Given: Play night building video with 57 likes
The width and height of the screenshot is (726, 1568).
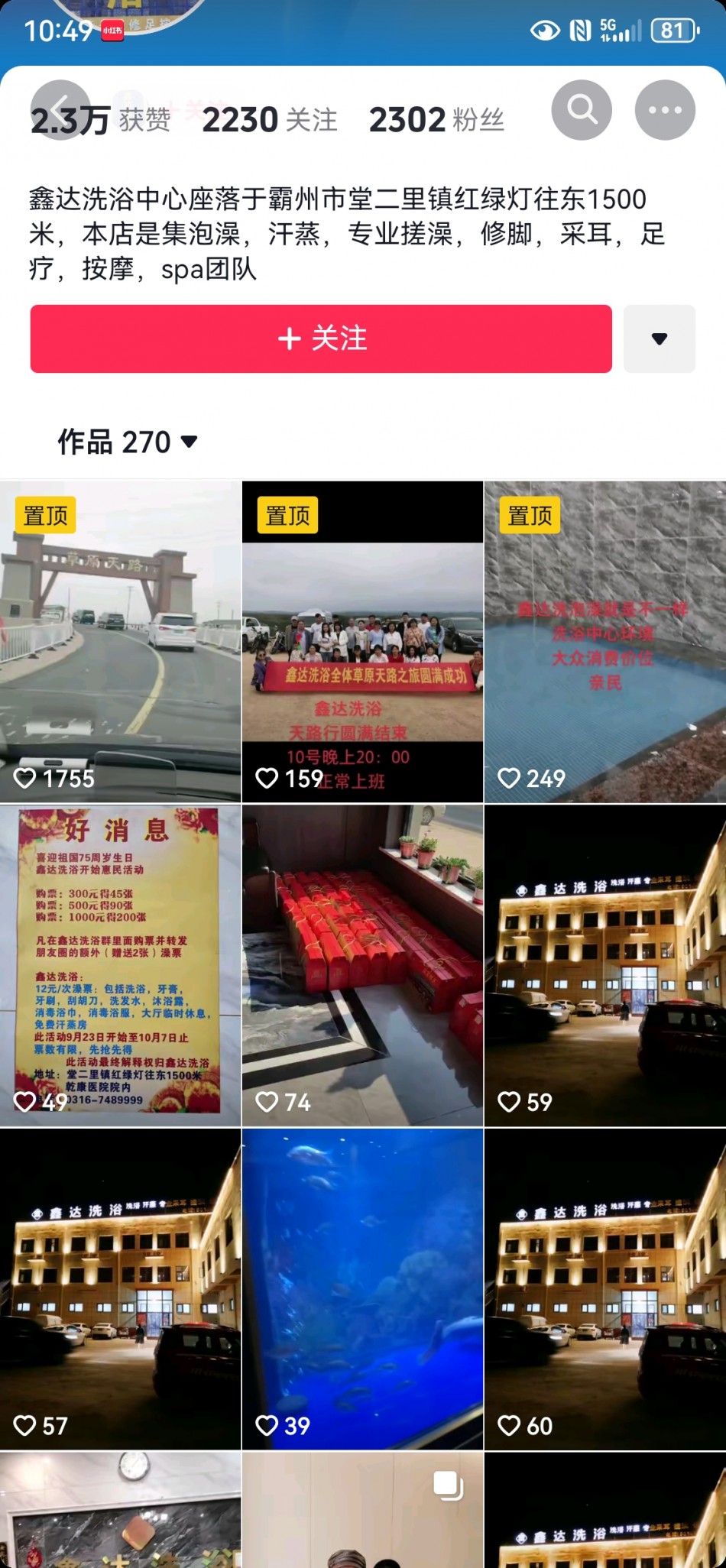Looking at the screenshot, I should pyautogui.click(x=121, y=1289).
